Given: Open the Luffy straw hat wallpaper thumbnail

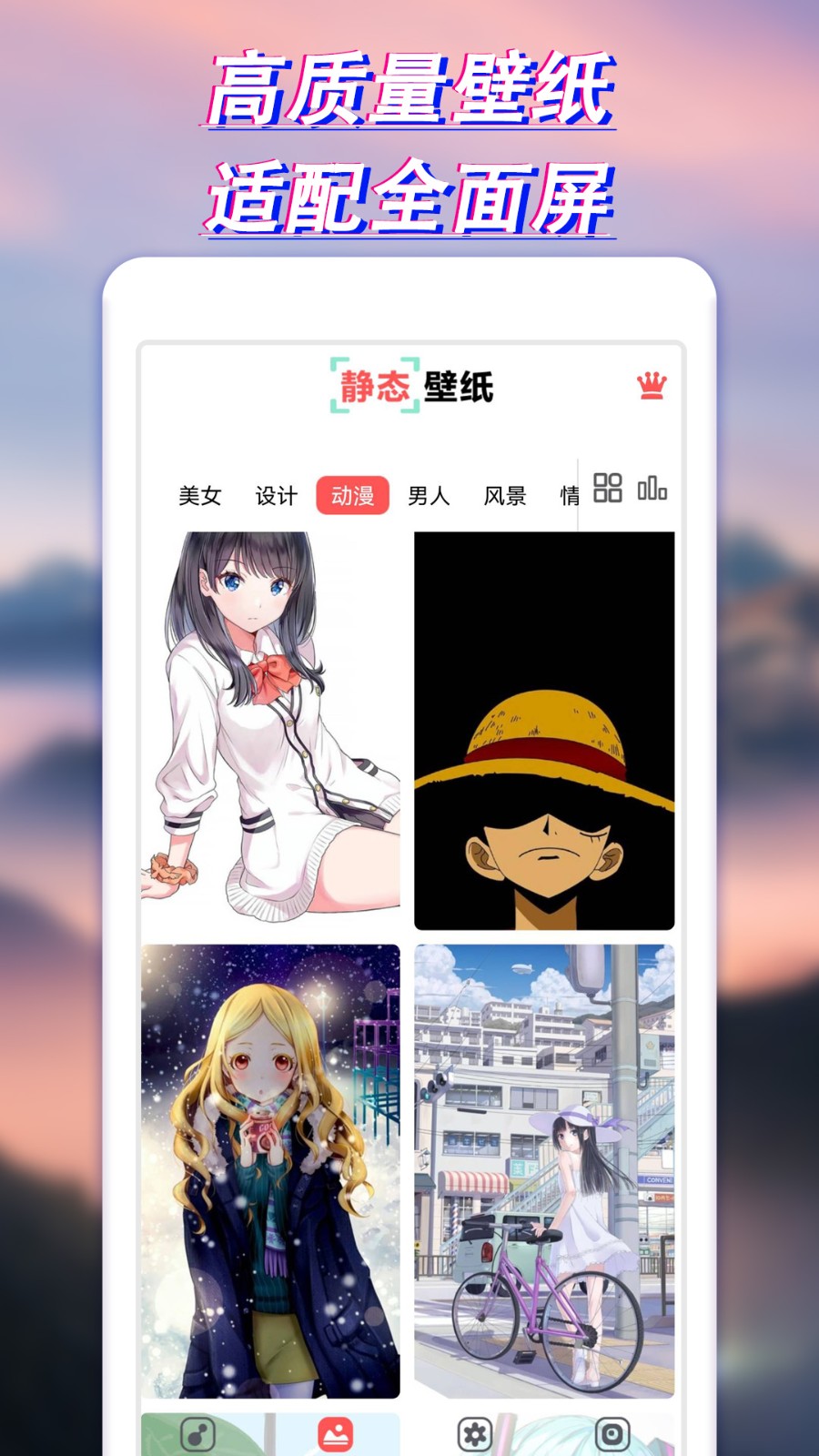Looking at the screenshot, I should click(x=543, y=728).
